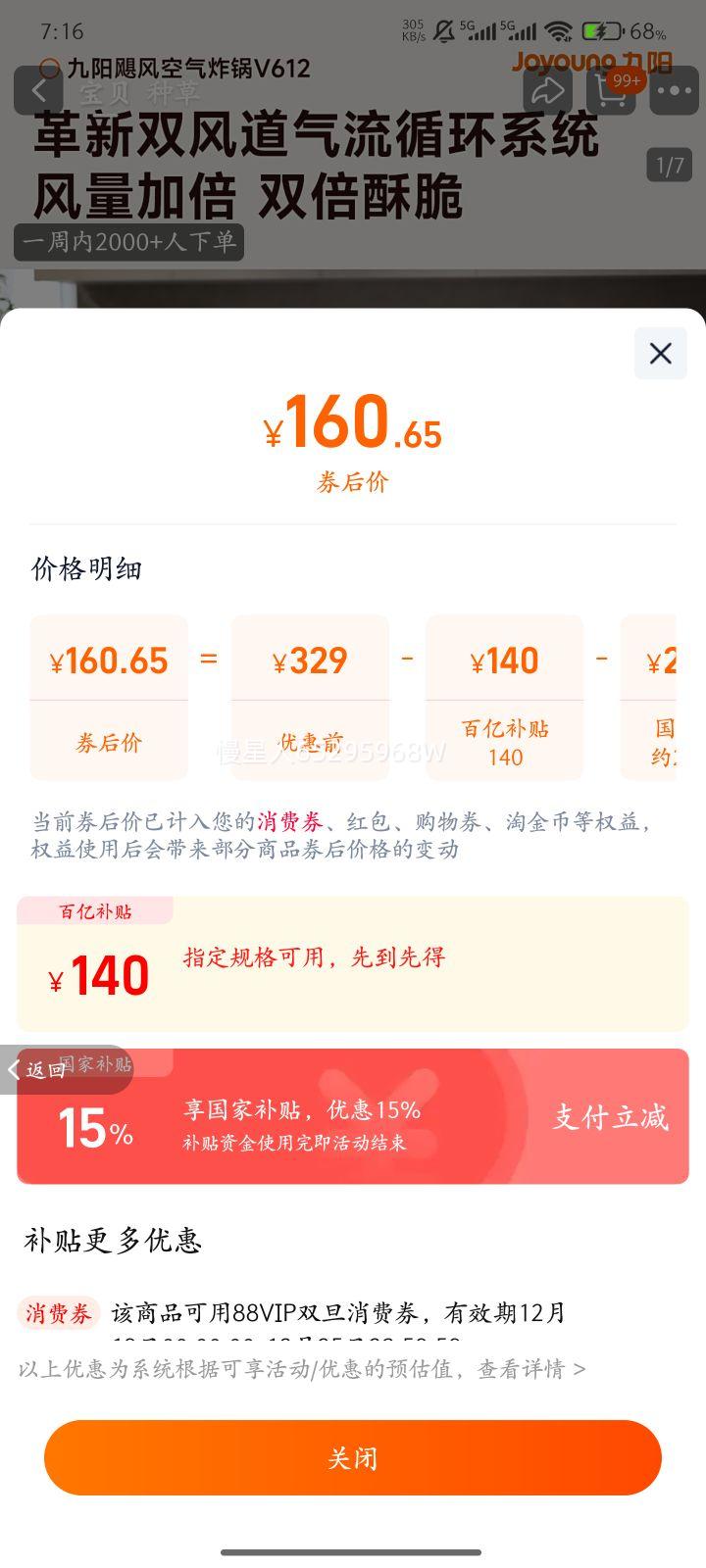Image resolution: width=706 pixels, height=1568 pixels.
Task: Select the 享国家补贴 15% offer
Action: click(x=300, y=1112)
